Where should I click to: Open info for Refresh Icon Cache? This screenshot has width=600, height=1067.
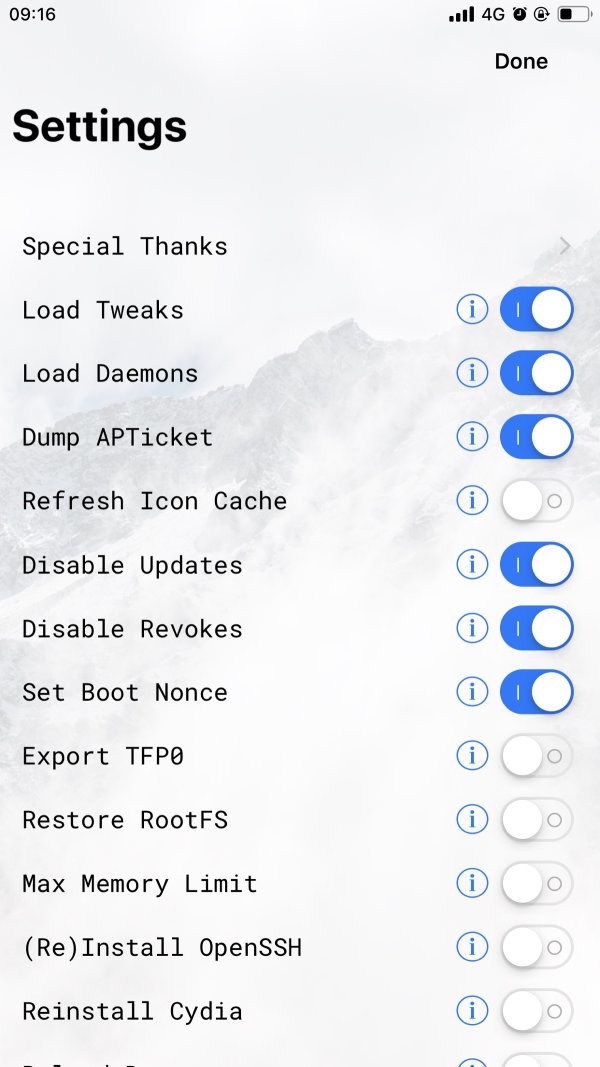click(x=470, y=501)
